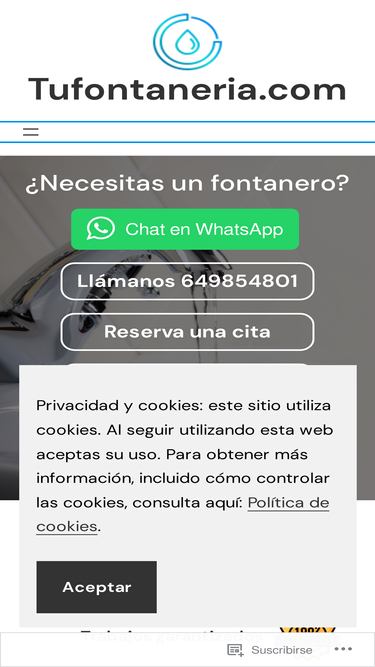Viewport: 375px width, 667px height.
Task: Tap the Tufontaneria.com site title
Action: (187, 89)
